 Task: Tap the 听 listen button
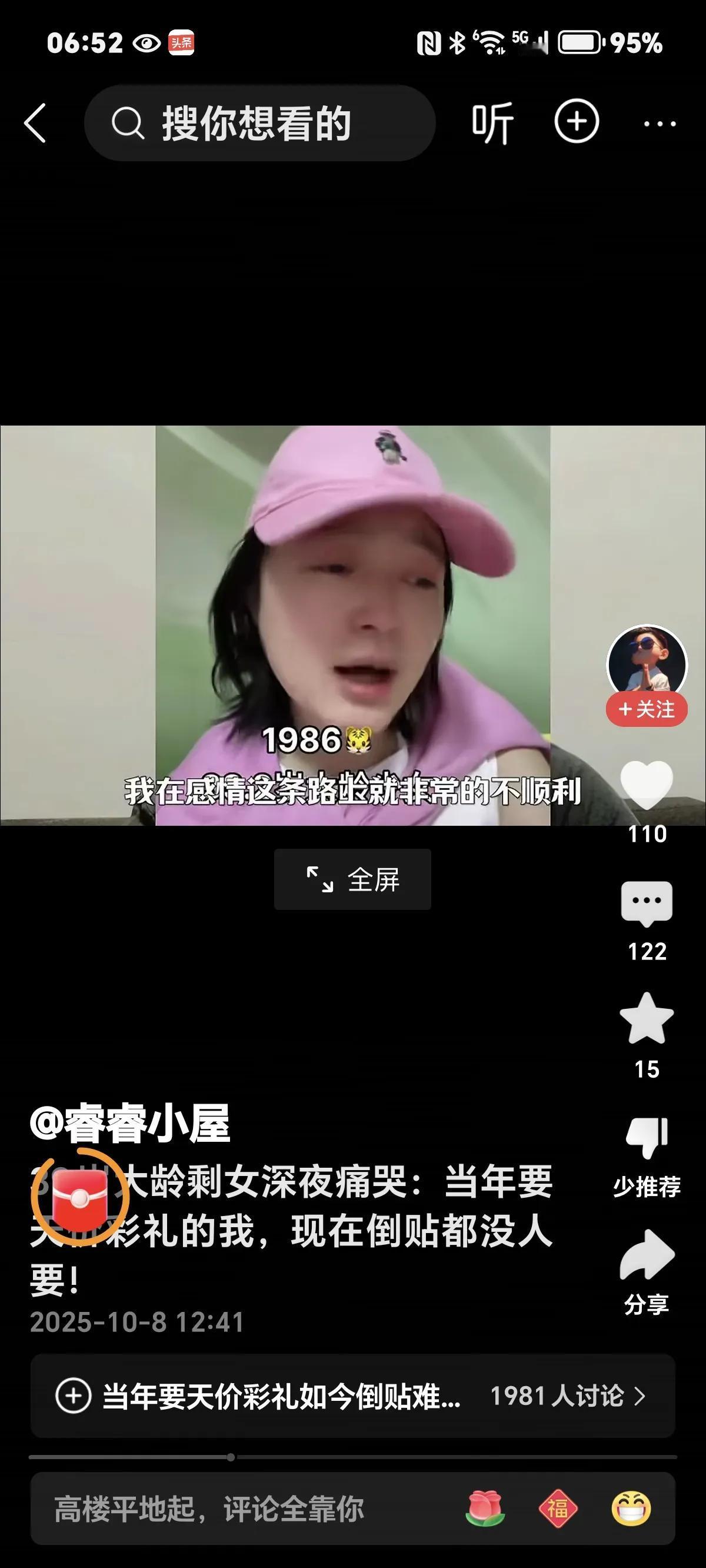pos(492,123)
